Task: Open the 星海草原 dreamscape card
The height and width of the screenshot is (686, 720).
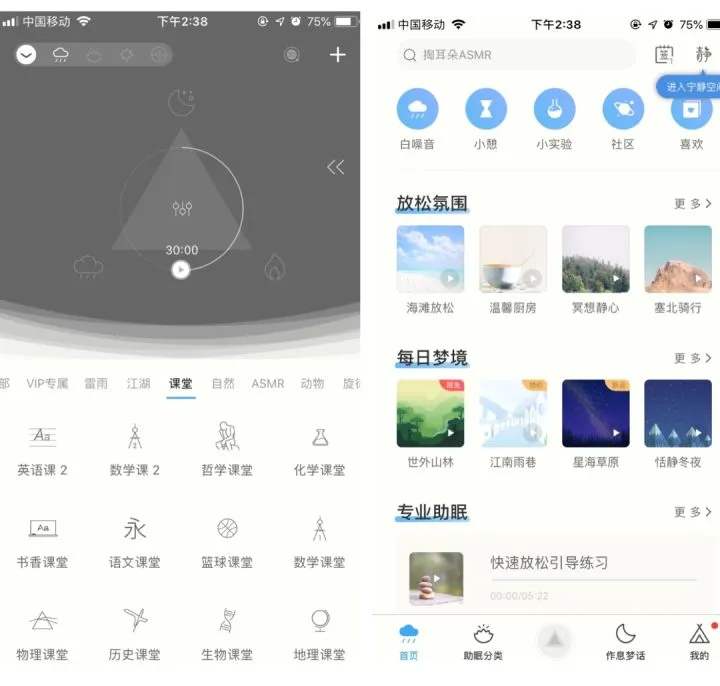Action: pyautogui.click(x=595, y=413)
